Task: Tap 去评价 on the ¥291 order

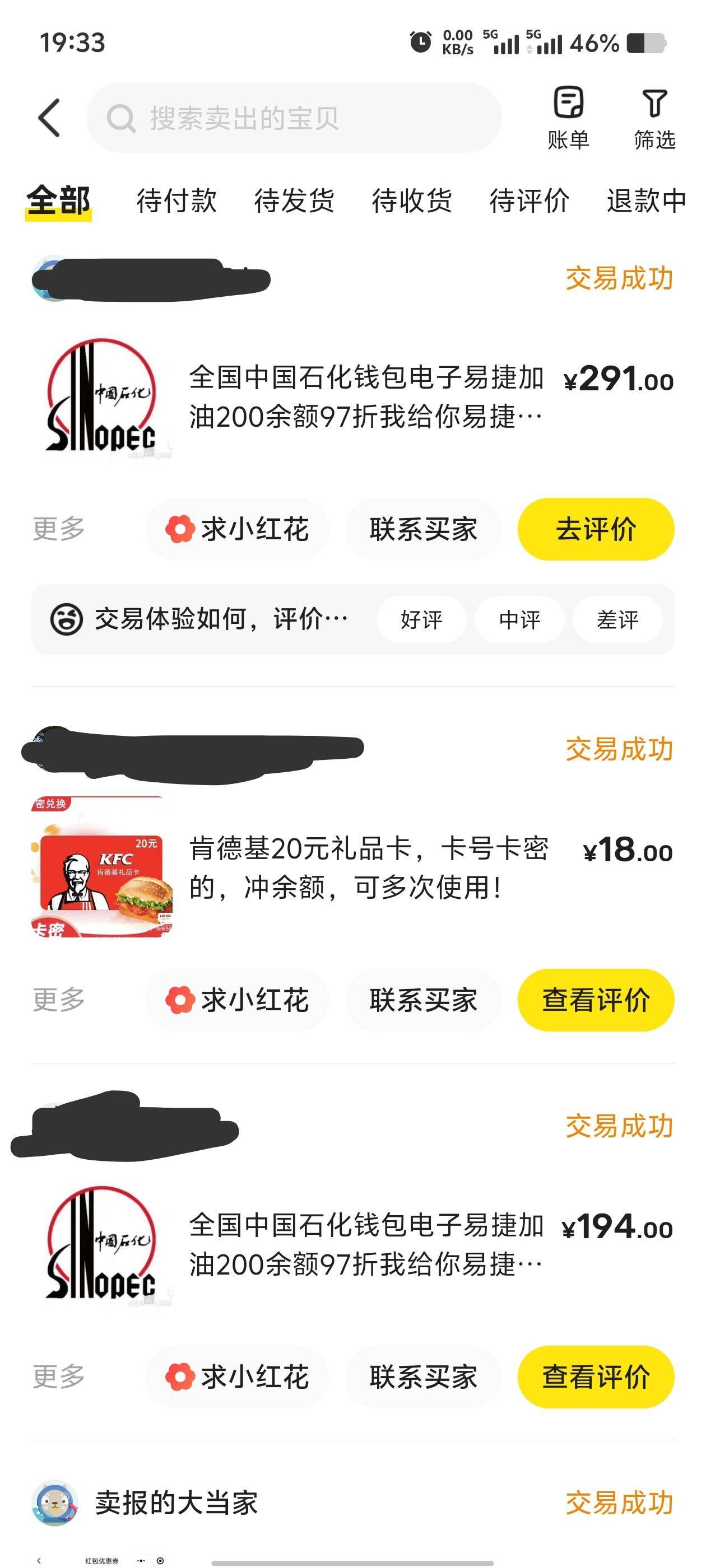Action: click(596, 529)
